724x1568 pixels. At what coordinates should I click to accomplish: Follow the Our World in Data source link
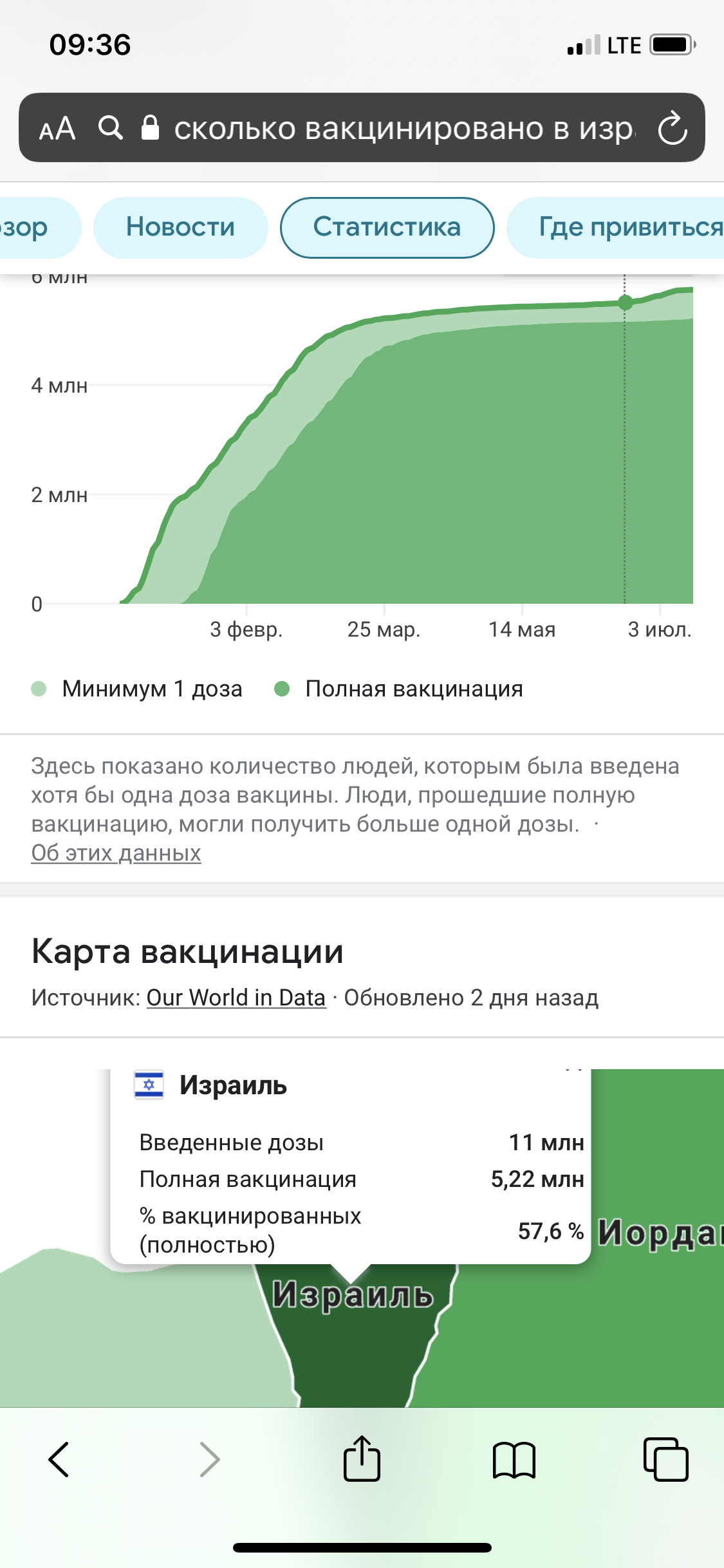[236, 998]
